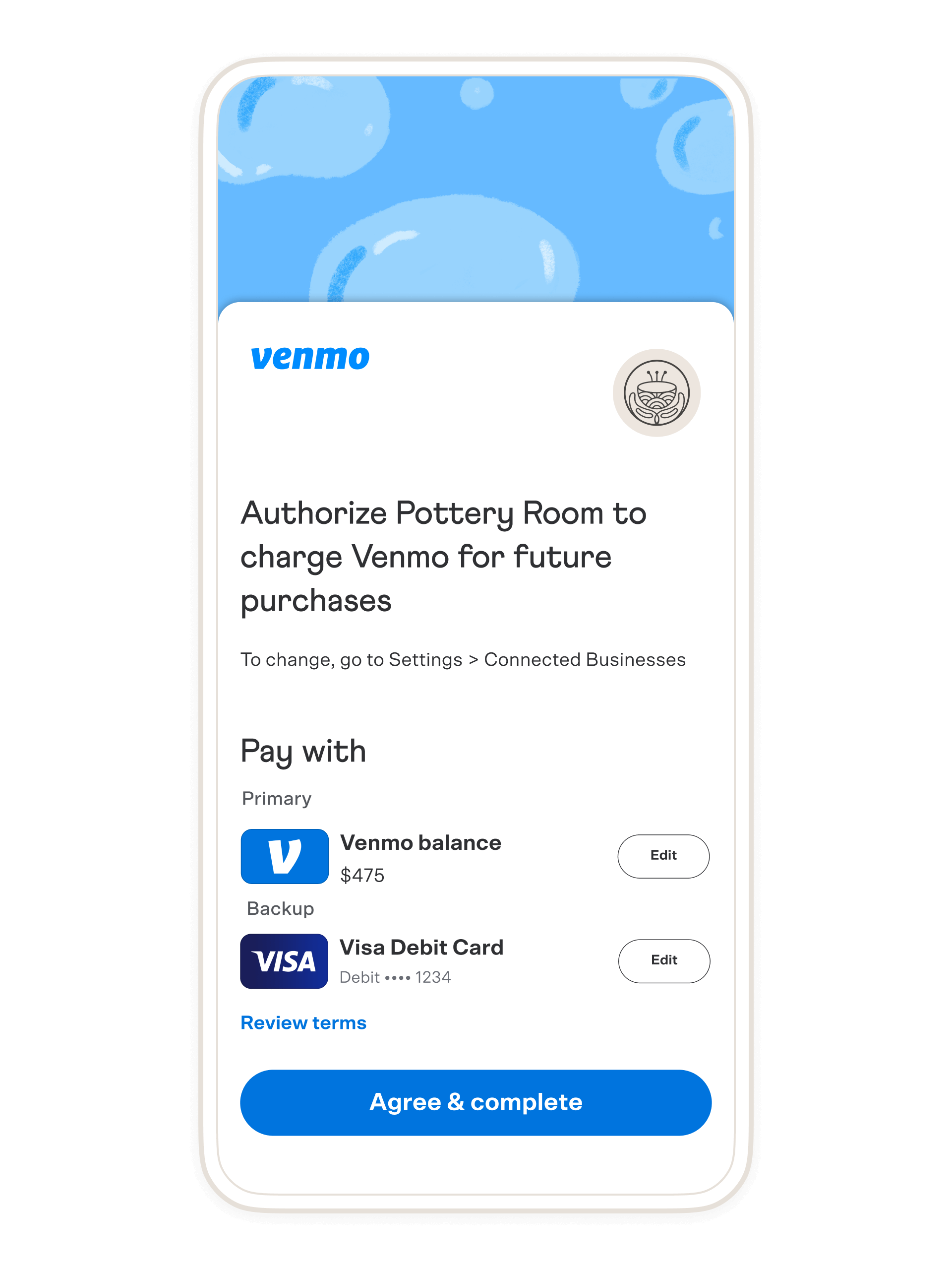Edit the Venmo balance primary payment method
The width and height of the screenshot is (952, 1270).
[x=663, y=855]
